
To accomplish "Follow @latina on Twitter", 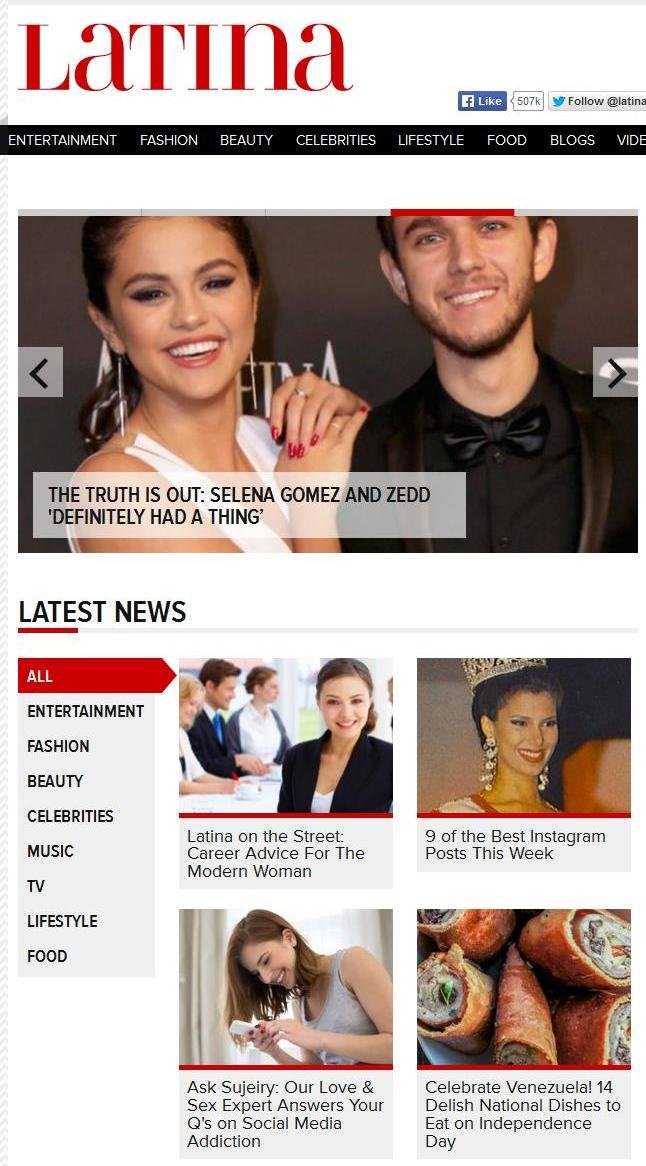I will click(597, 101).
